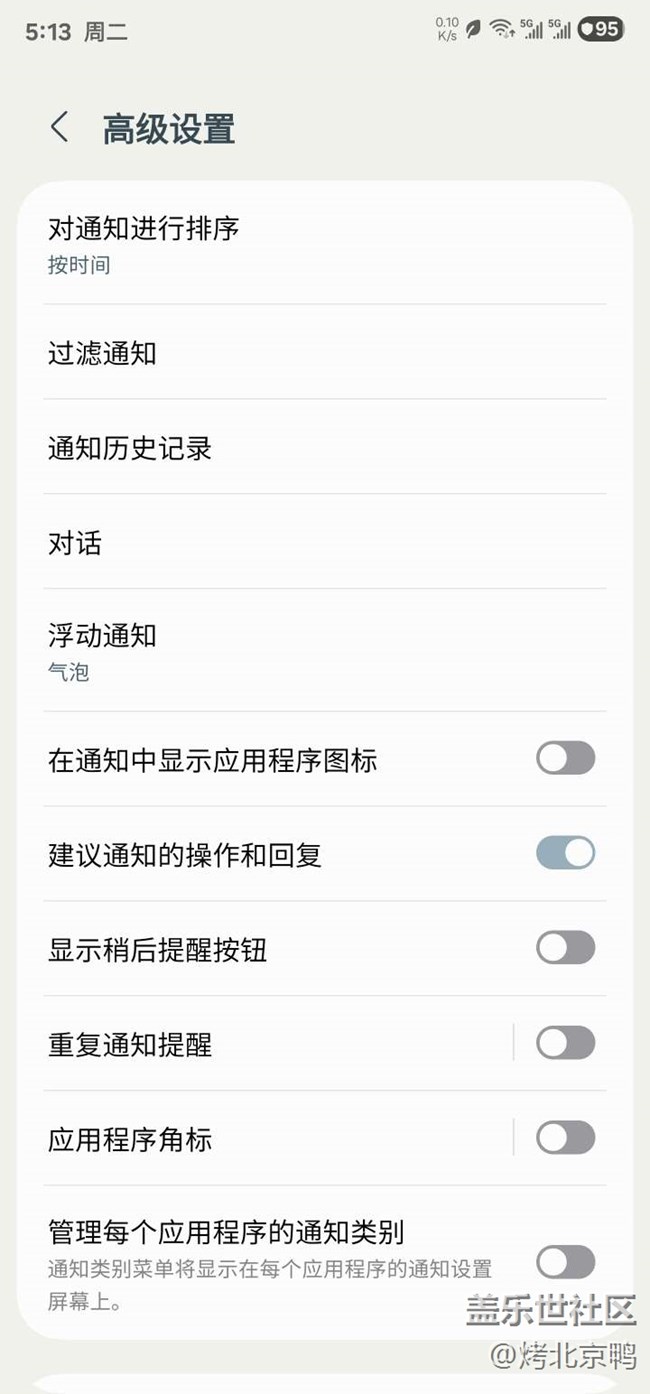
Task: Switch on 应用程序角标
Action: pyautogui.click(x=565, y=1138)
